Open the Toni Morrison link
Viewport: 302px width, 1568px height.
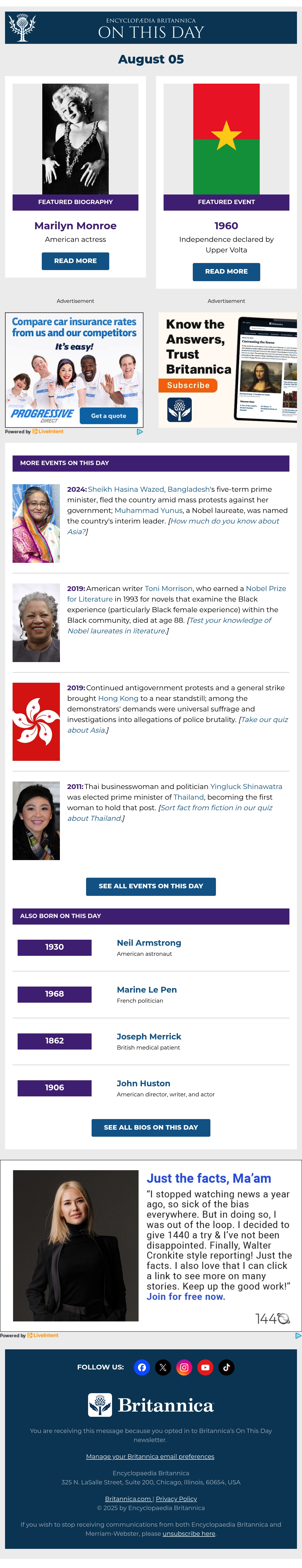tap(169, 589)
